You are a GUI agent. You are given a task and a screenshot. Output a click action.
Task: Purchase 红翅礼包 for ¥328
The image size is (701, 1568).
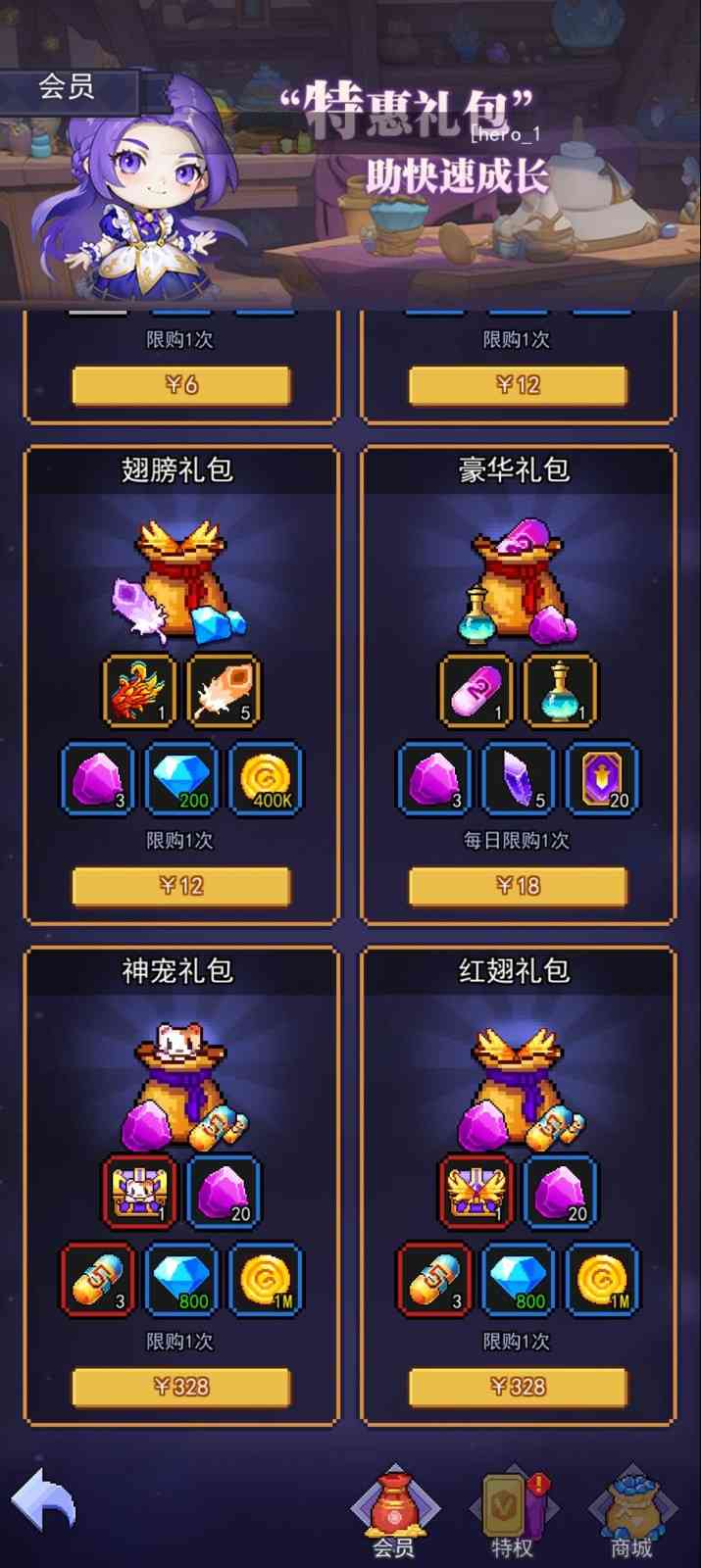pyautogui.click(x=517, y=1387)
